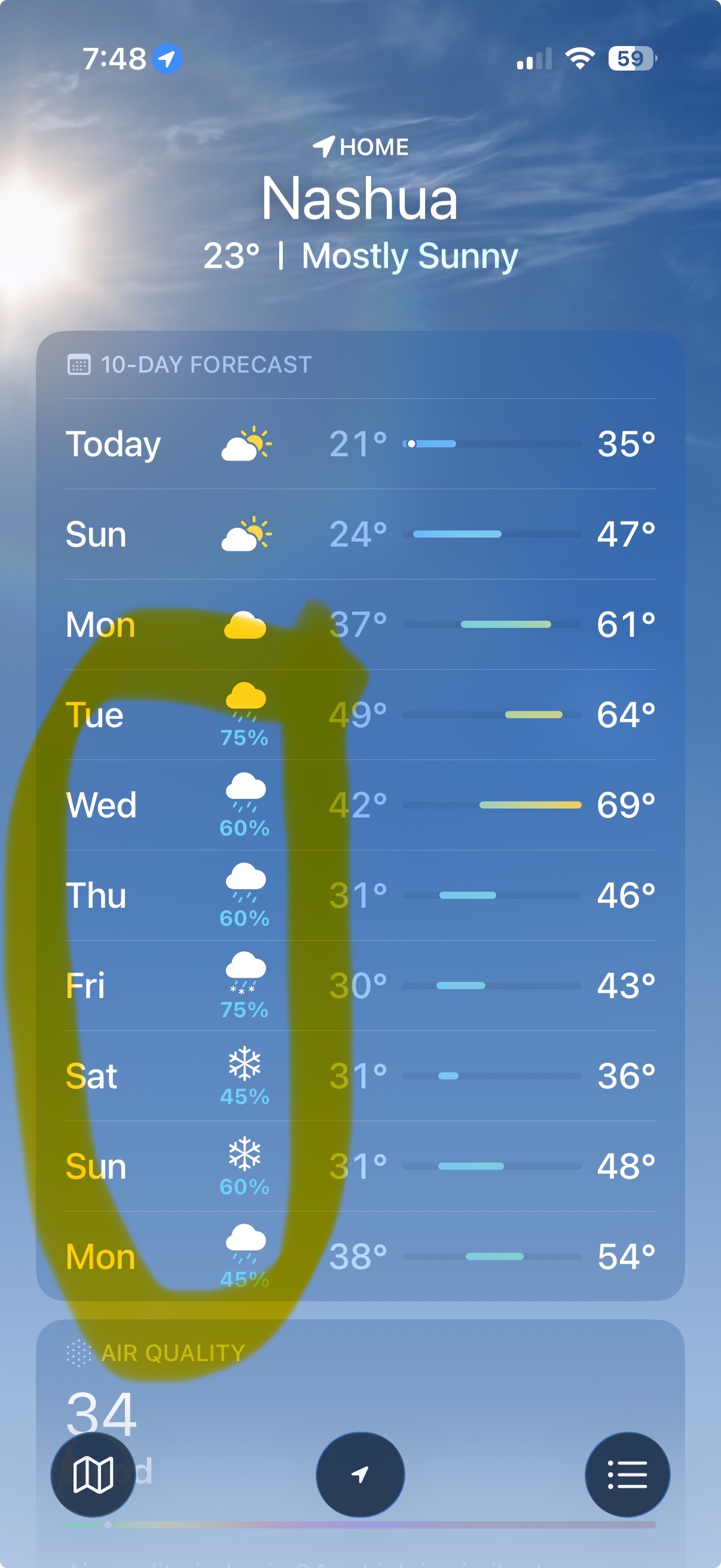Tap the current location arrow button
This screenshot has height=1568, width=721.
click(360, 1474)
